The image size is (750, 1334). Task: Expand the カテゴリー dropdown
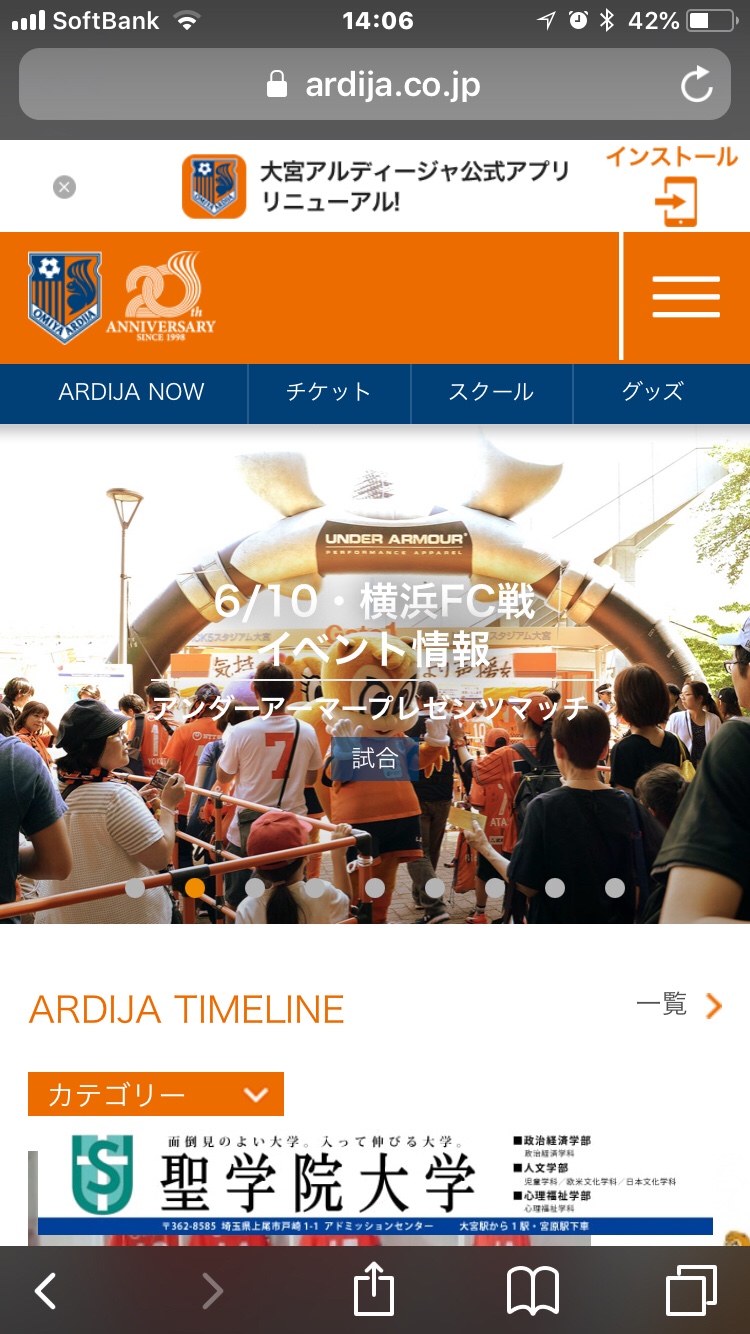coord(156,1094)
